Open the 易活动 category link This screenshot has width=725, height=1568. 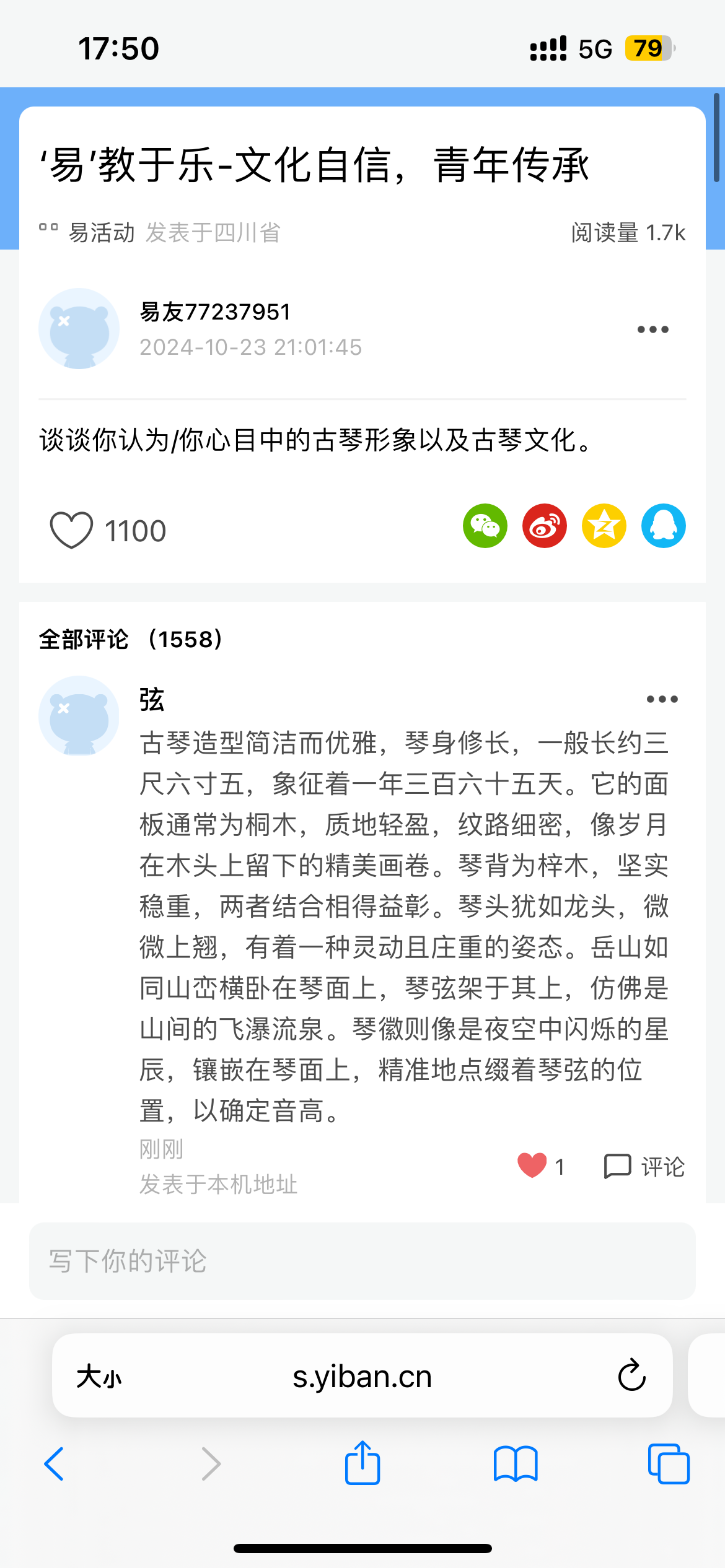click(x=101, y=233)
